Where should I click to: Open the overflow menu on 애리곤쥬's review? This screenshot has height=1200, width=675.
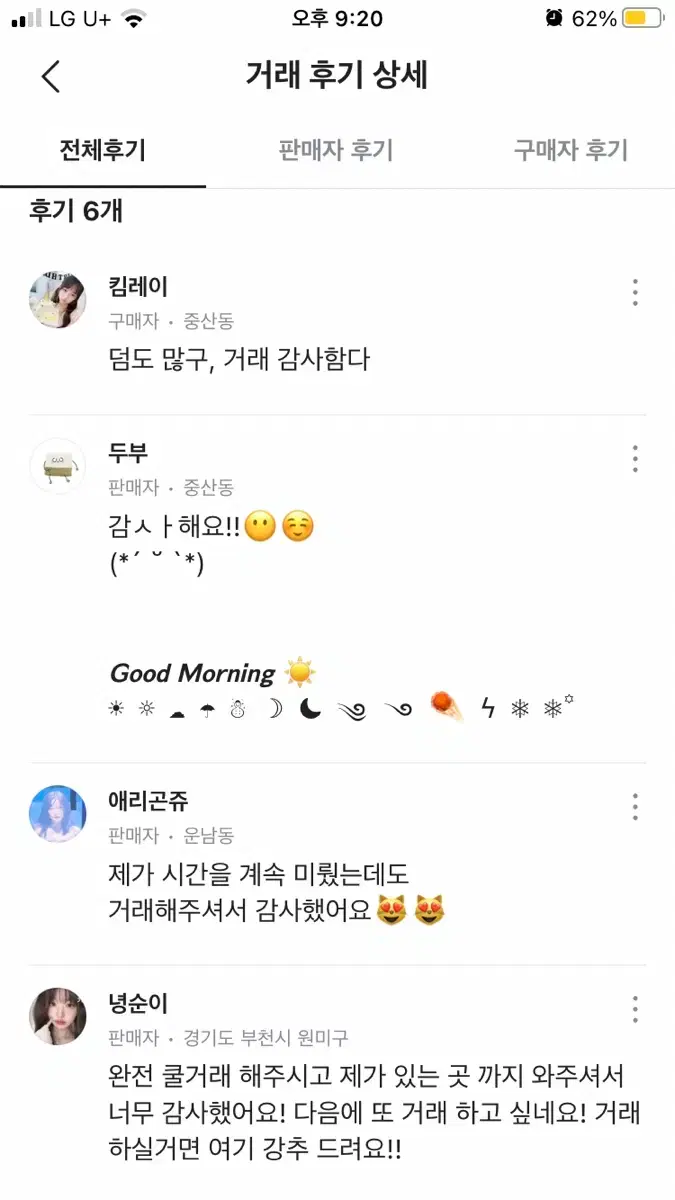[635, 806]
